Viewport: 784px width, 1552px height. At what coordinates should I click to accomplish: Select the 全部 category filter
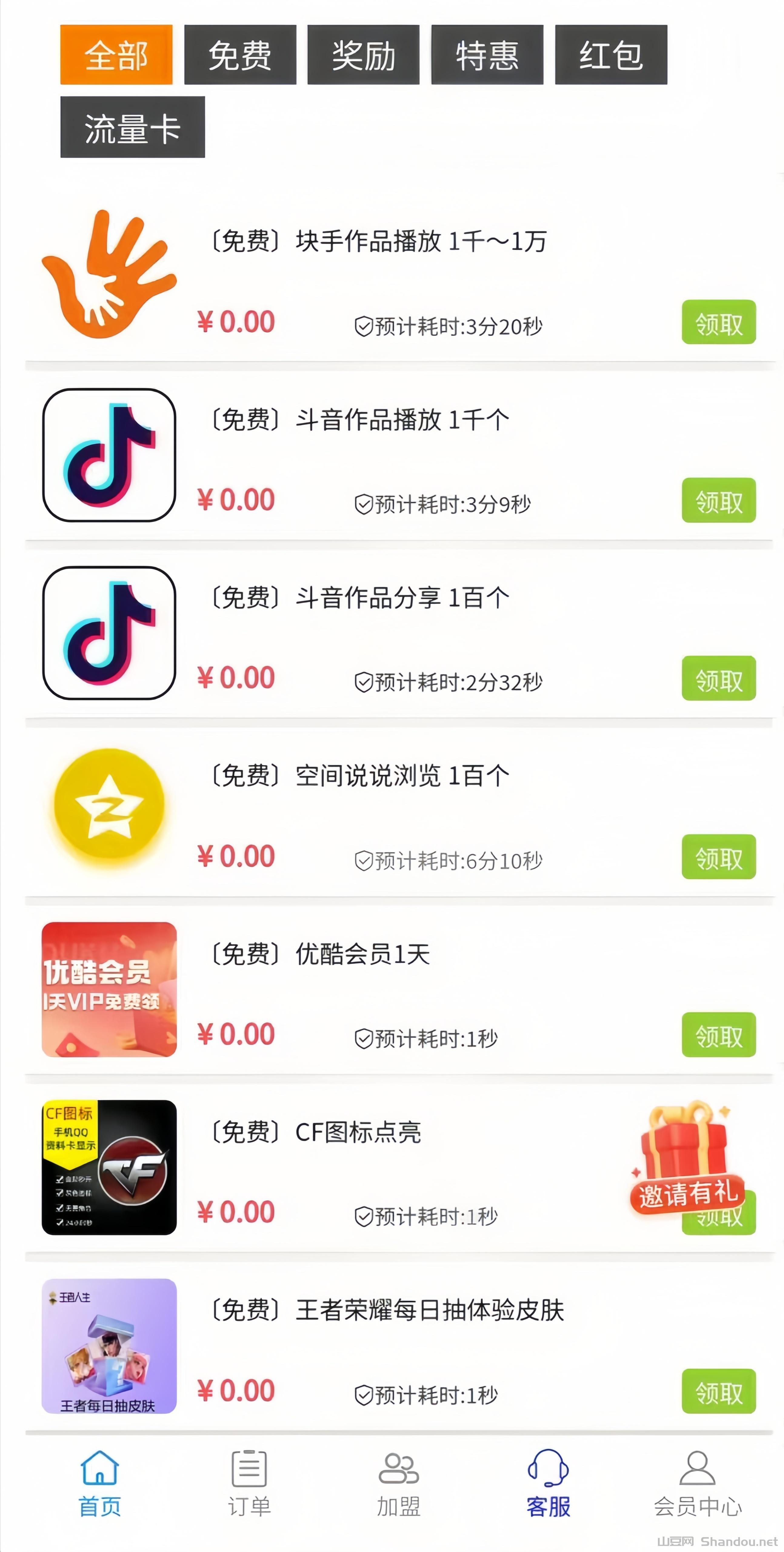tap(116, 55)
